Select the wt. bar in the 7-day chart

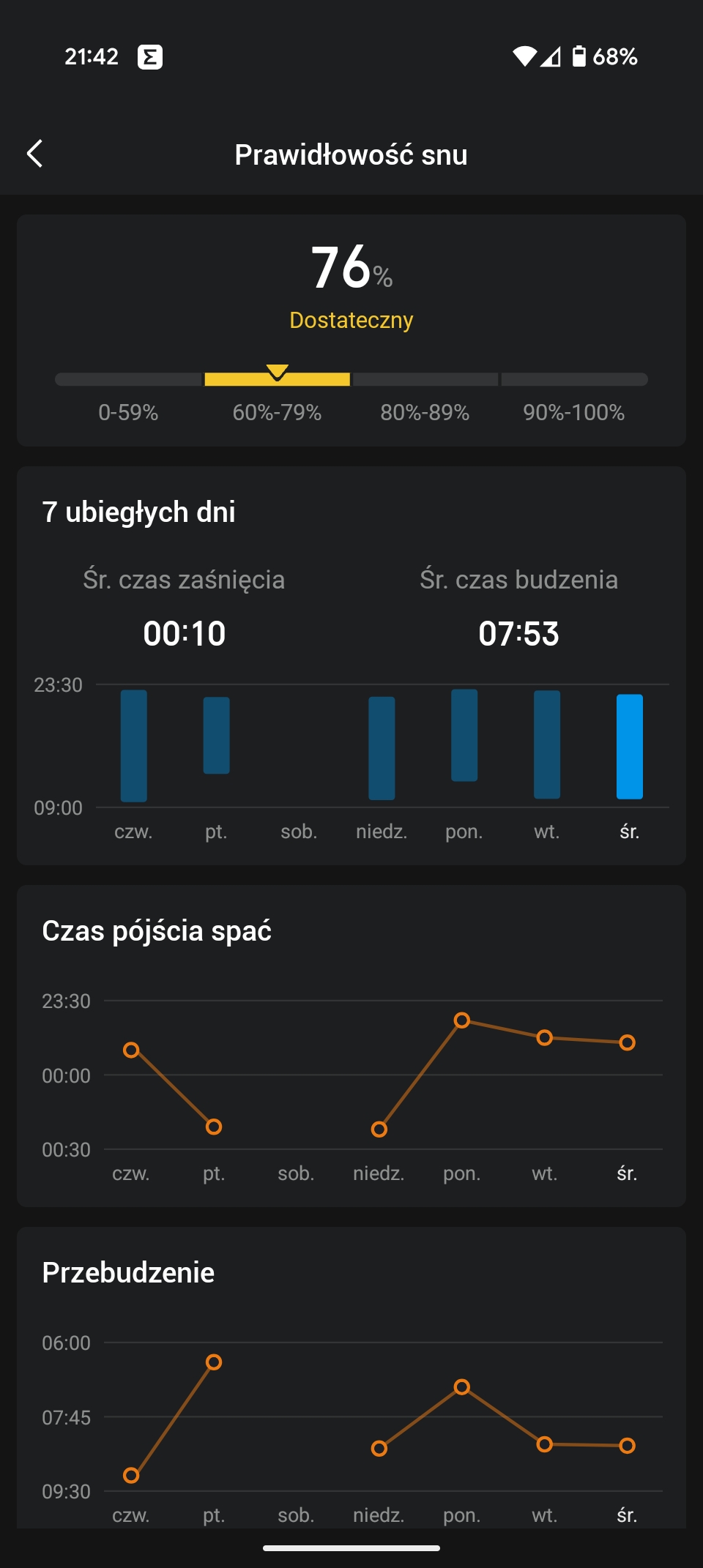click(547, 744)
